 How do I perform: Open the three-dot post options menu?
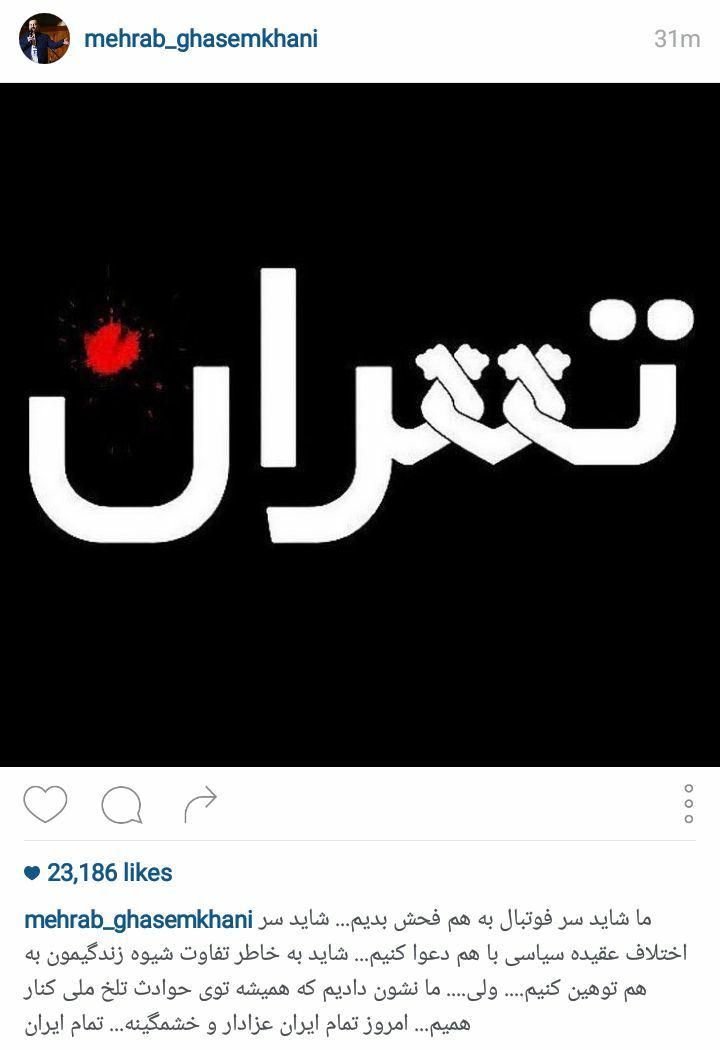[x=688, y=804]
